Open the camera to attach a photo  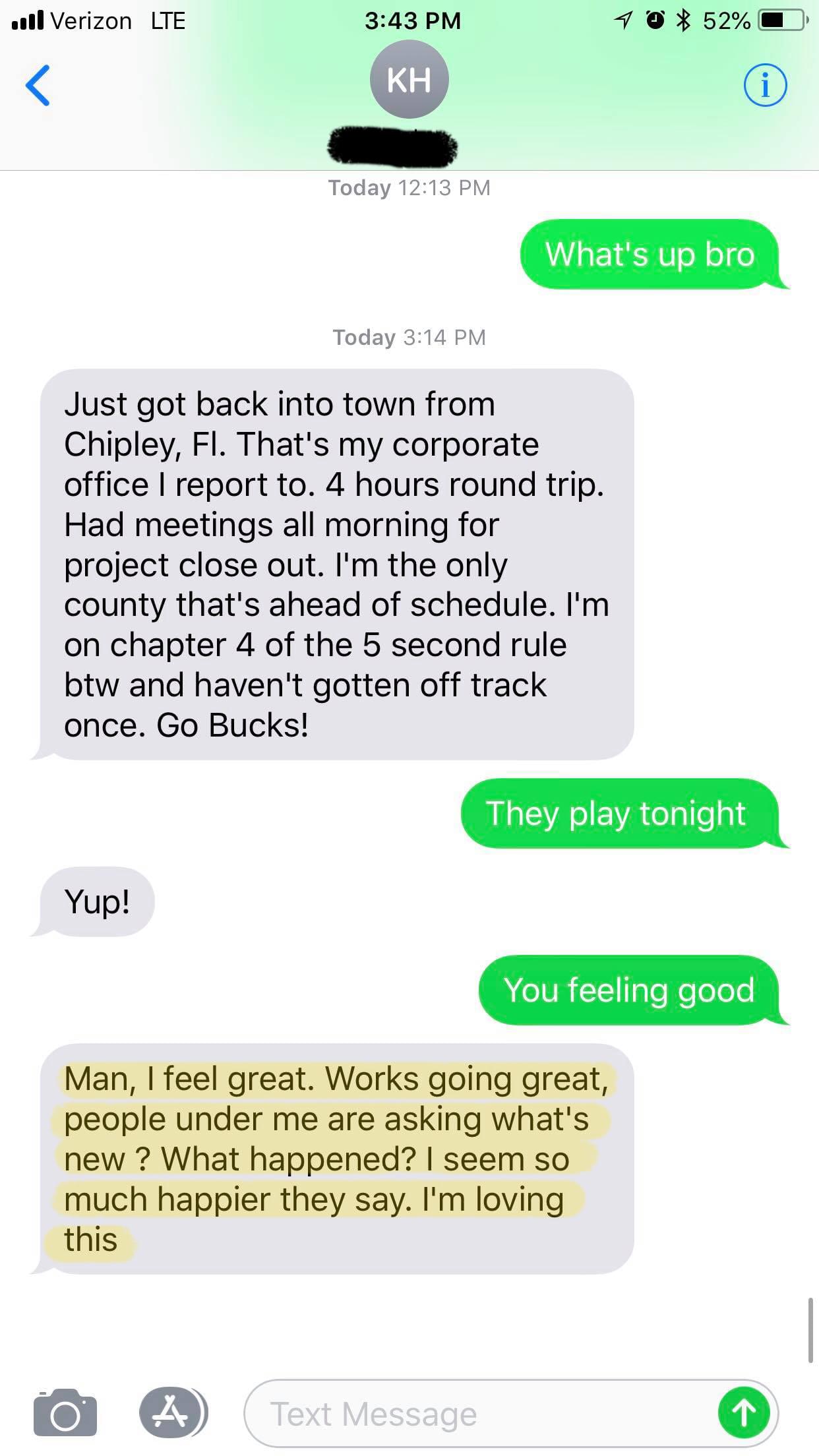(x=65, y=1412)
